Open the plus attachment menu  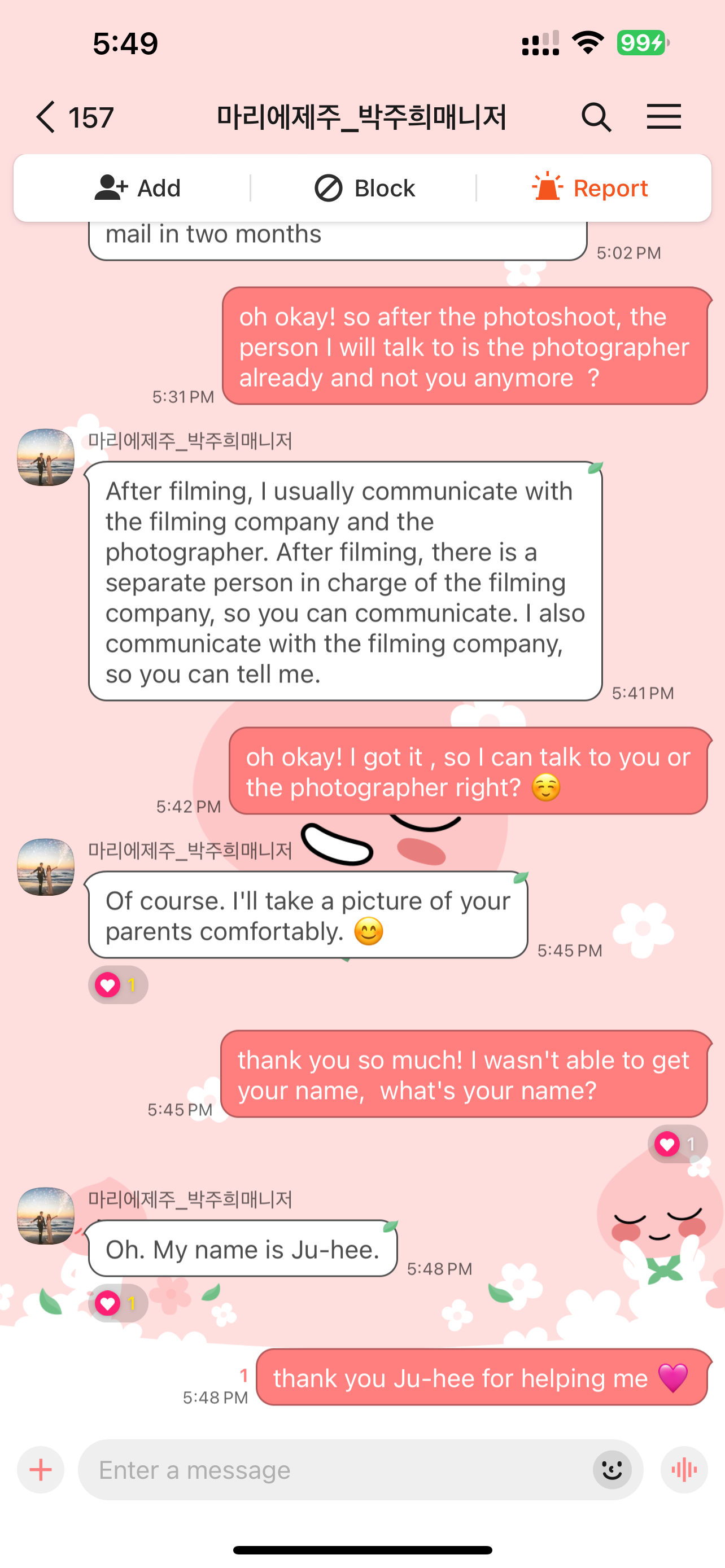coord(41,1470)
